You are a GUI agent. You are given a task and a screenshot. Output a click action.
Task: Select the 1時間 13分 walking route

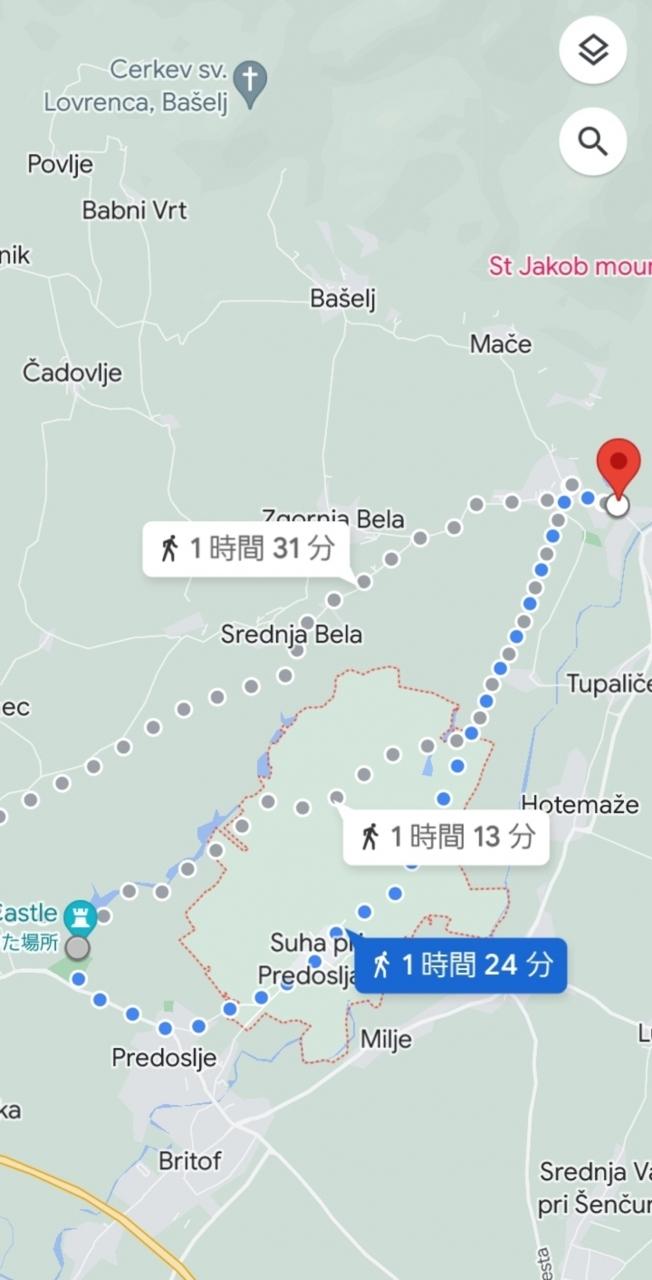(446, 836)
